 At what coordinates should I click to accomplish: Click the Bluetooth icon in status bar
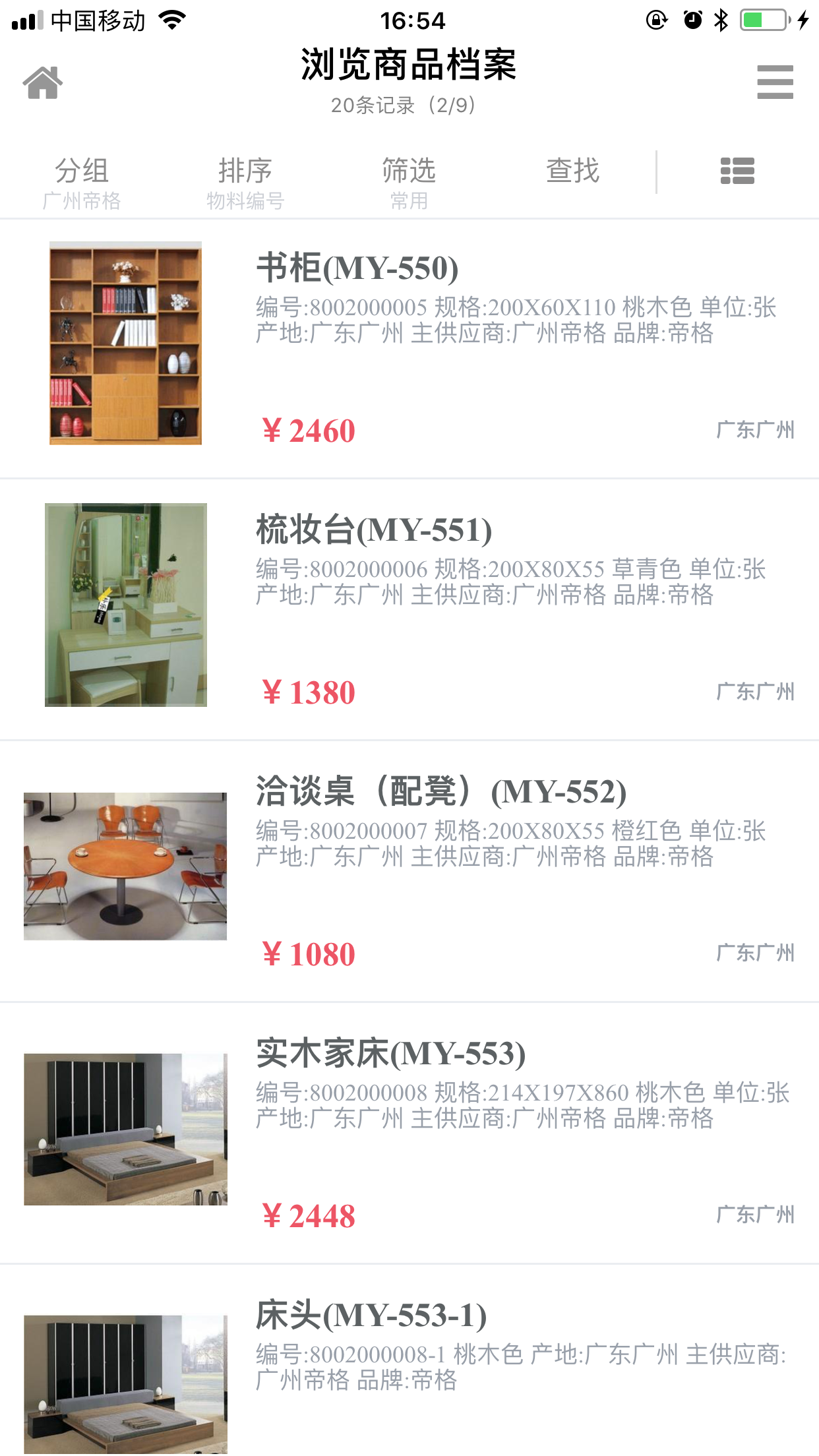pyautogui.click(x=720, y=20)
